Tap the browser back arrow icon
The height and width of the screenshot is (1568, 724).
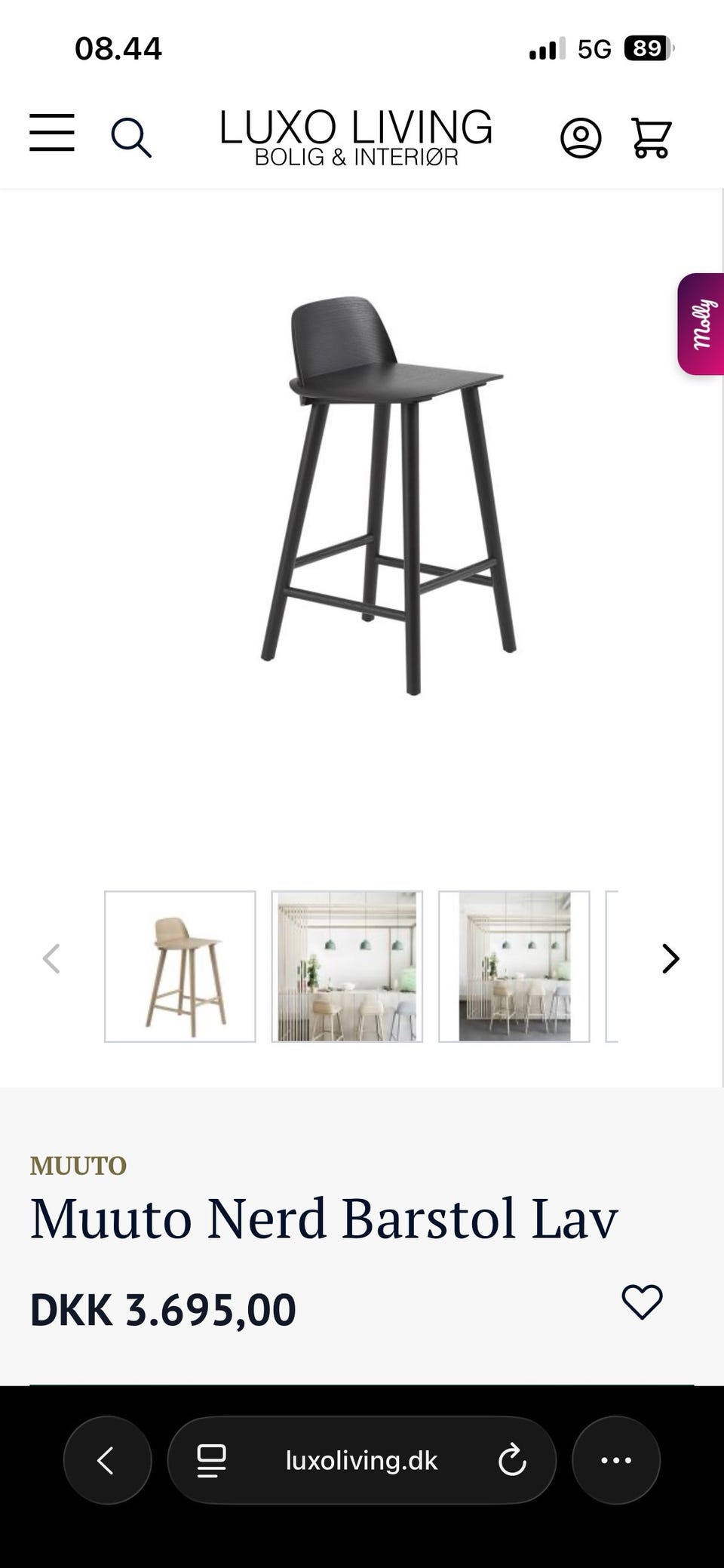tap(107, 1459)
